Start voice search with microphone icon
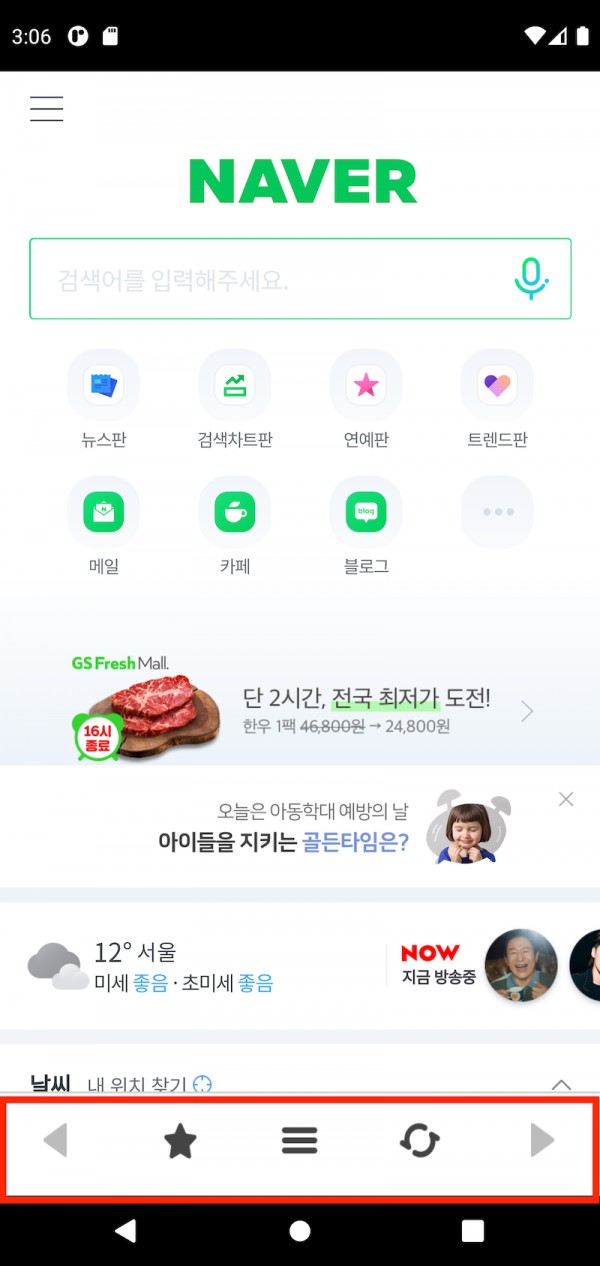This screenshot has height=1266, width=600. click(531, 279)
